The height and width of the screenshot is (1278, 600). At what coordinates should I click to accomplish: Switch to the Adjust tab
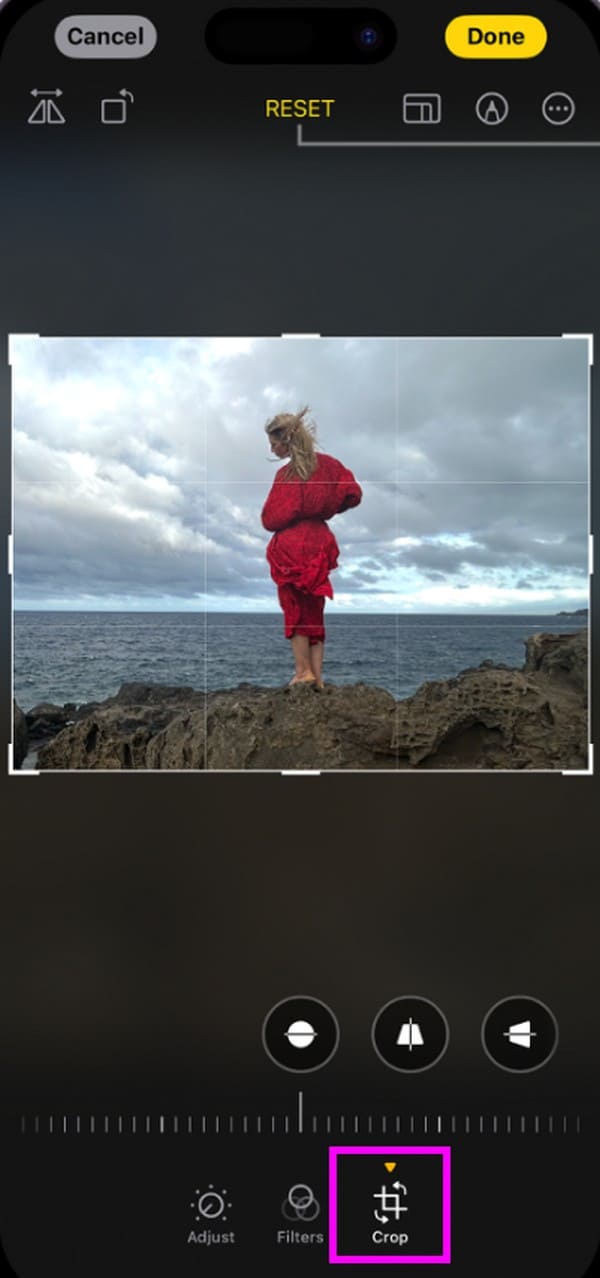(211, 1215)
